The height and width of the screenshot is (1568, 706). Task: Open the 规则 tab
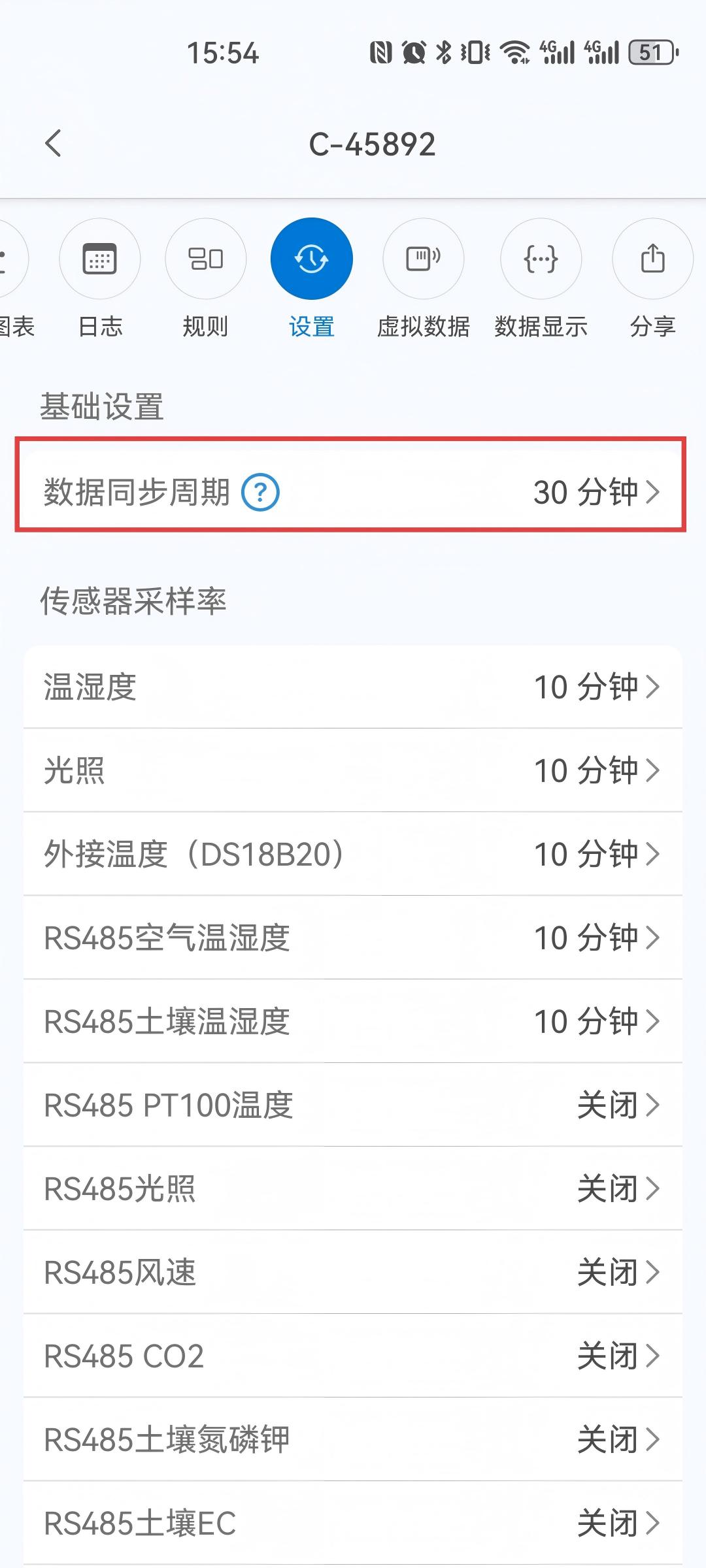[205, 259]
